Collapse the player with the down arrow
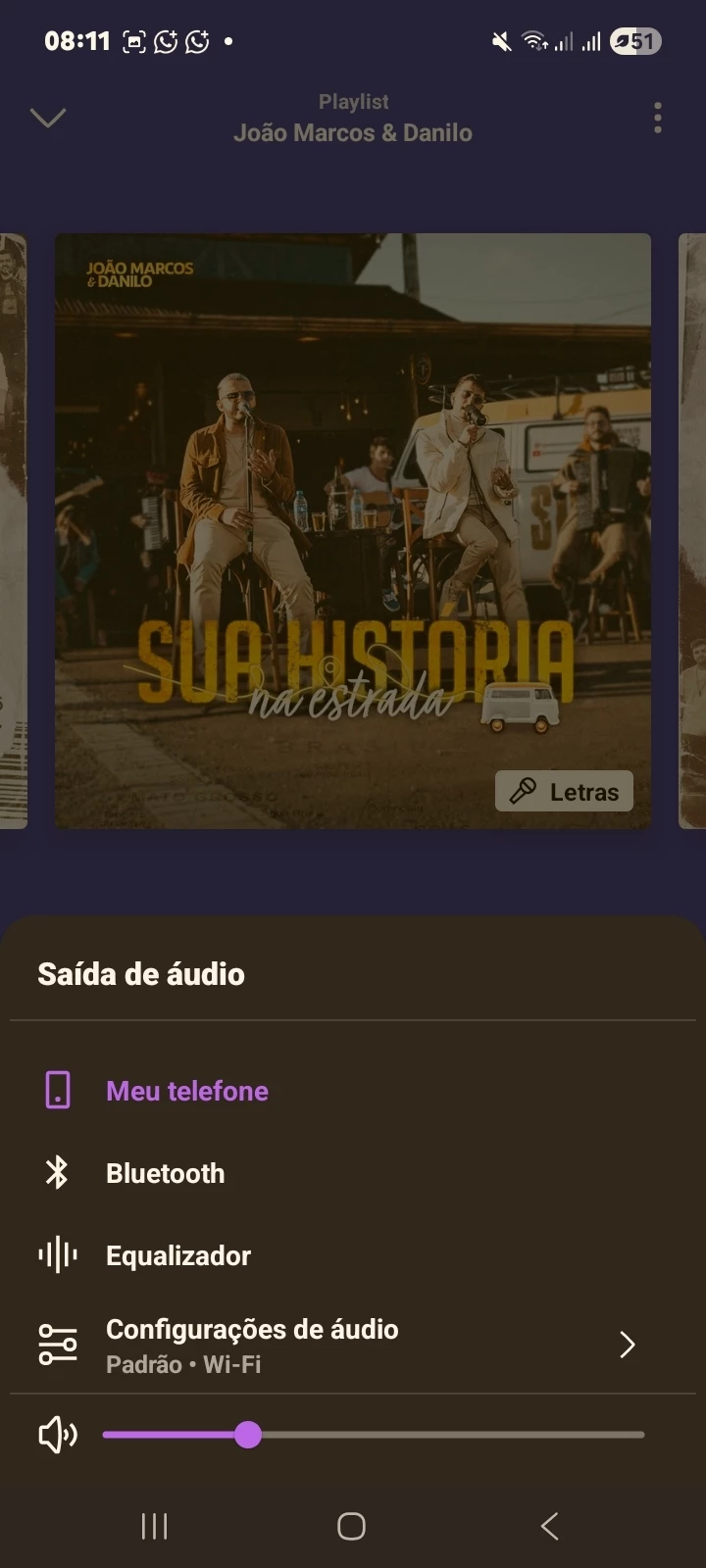 pos(48,118)
